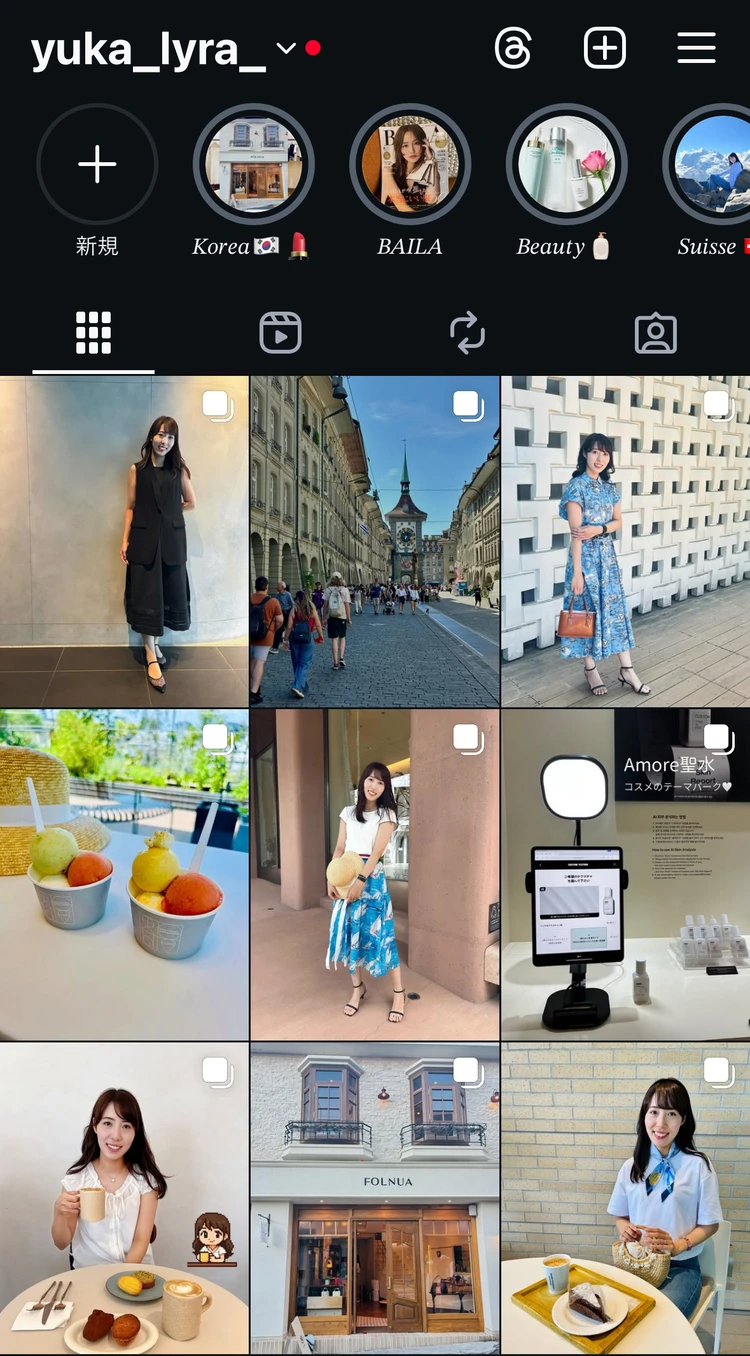Viewport: 750px width, 1356px height.
Task: Create a new post with plus icon
Action: click(x=605, y=48)
